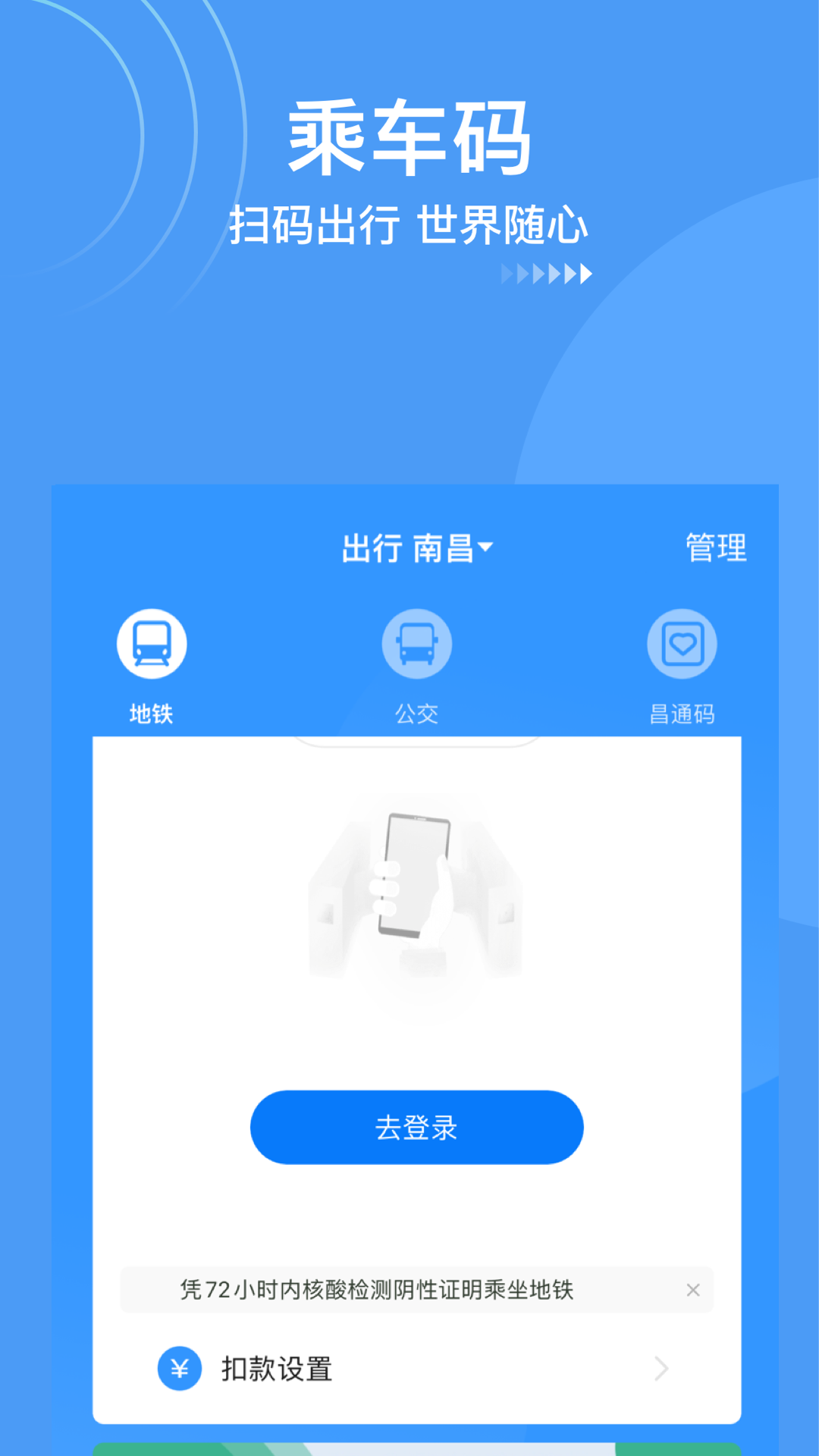The image size is (819, 1456).
Task: Switch to the 昌通码 tab label
Action: point(682,711)
